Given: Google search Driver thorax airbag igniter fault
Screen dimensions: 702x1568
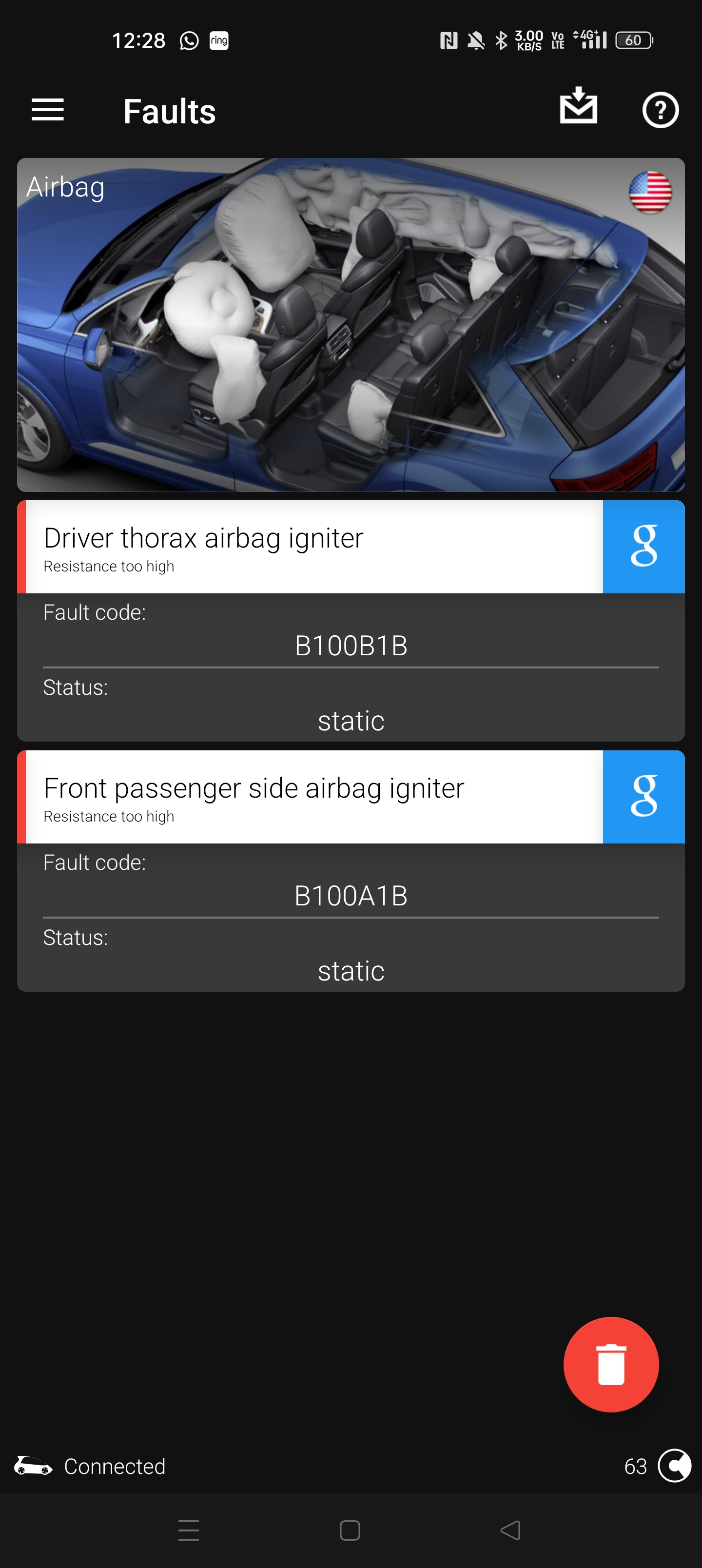Looking at the screenshot, I should pos(643,547).
